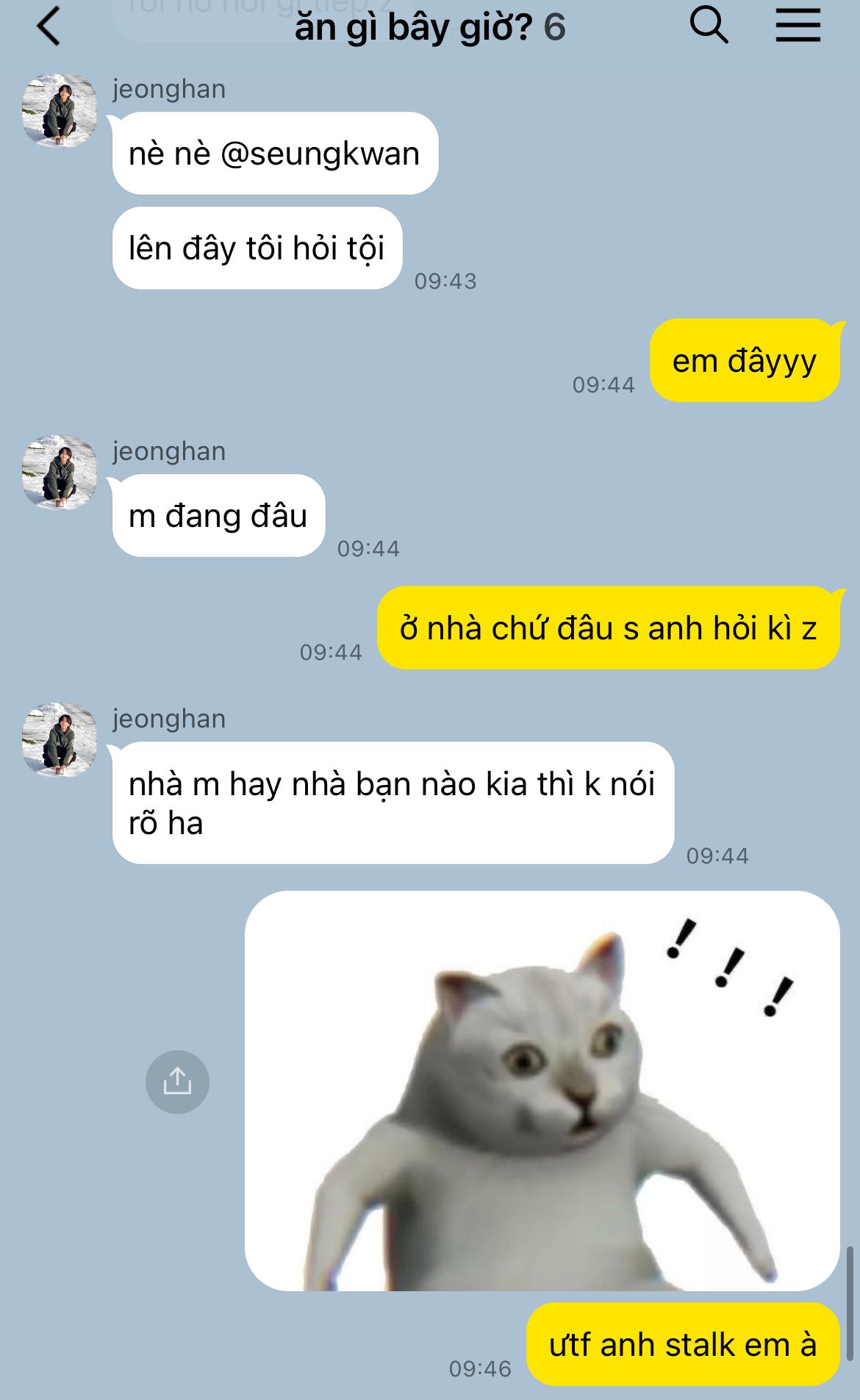Search within this chat
The image size is (860, 1400).
709,26
